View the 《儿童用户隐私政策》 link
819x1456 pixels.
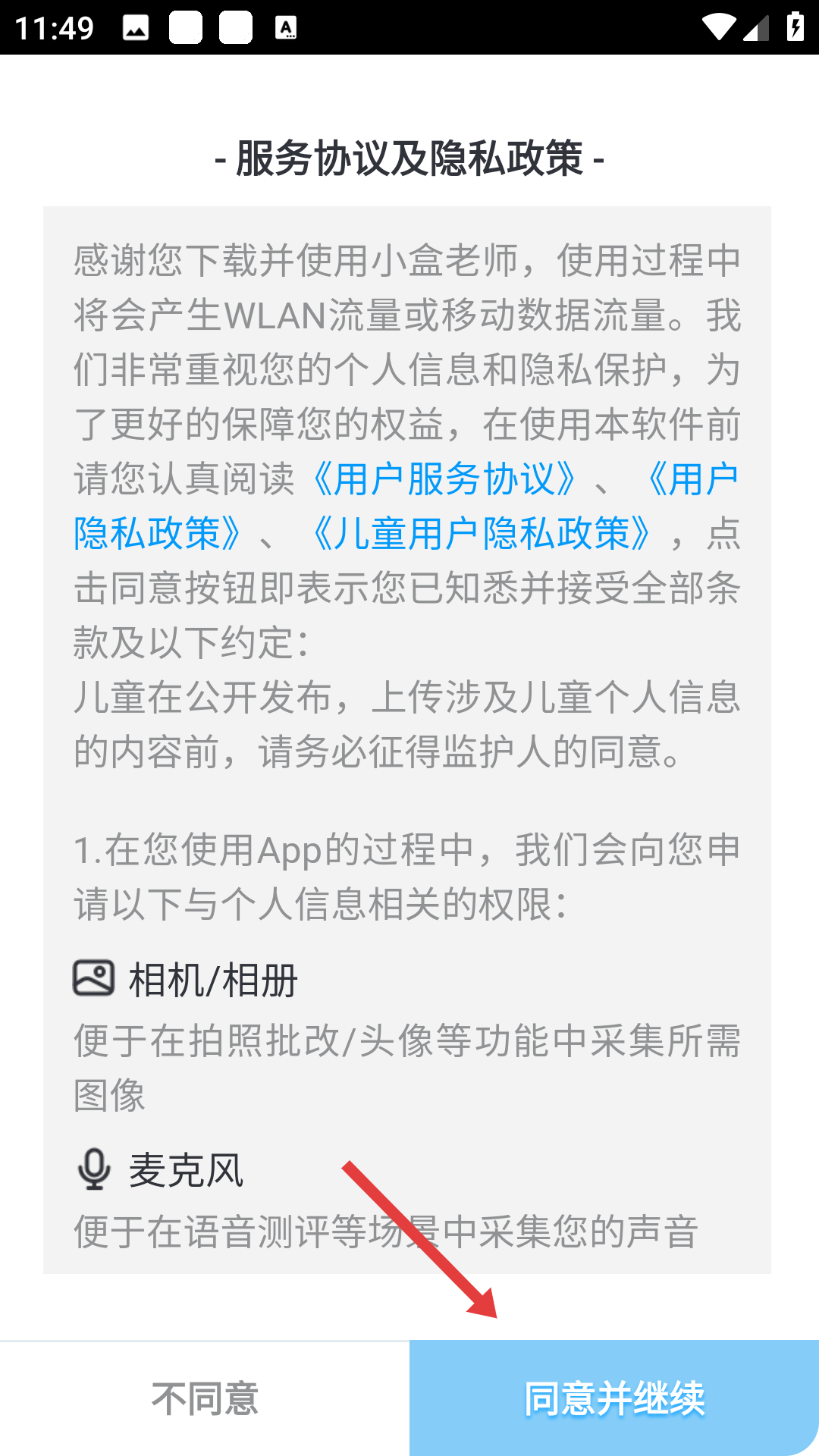pos(481,533)
